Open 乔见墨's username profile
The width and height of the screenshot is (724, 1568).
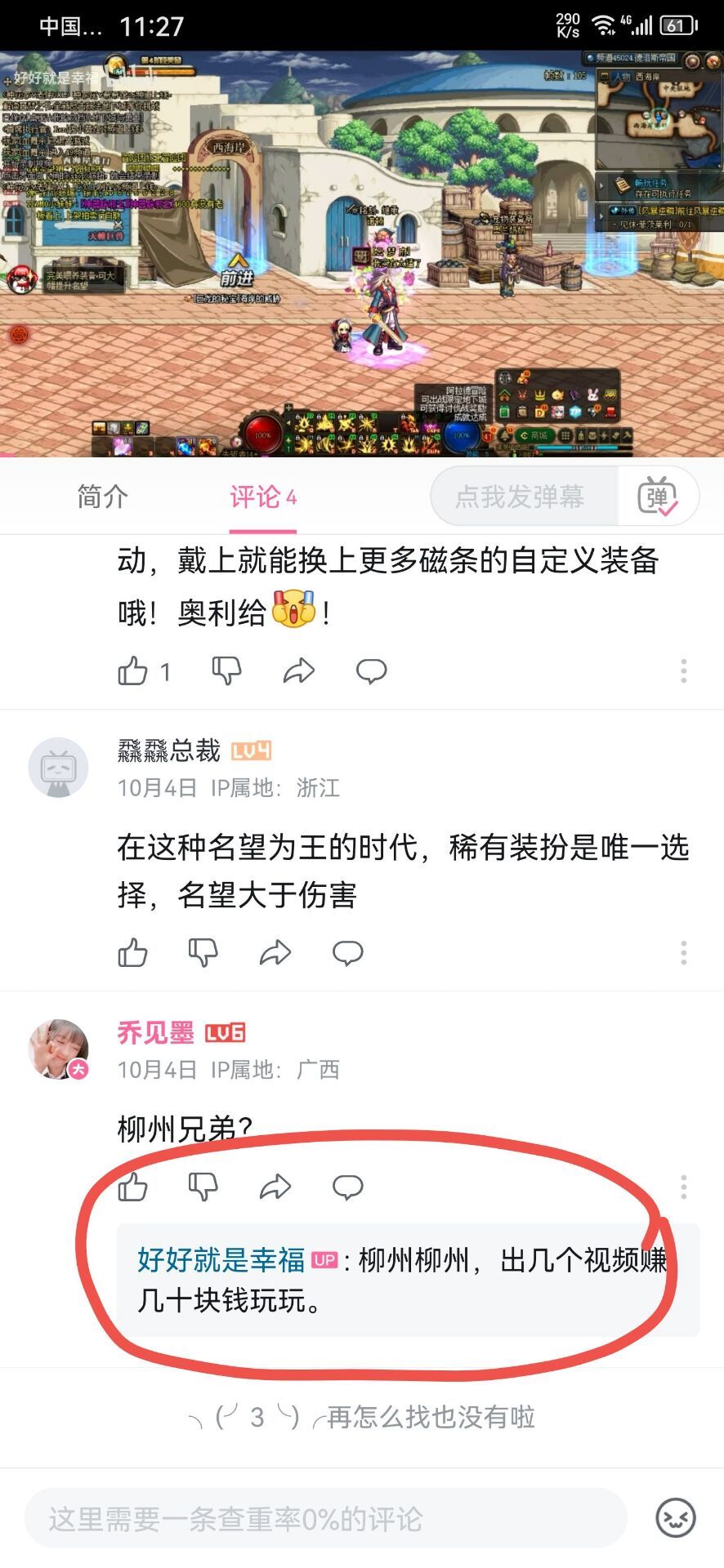tap(156, 1033)
